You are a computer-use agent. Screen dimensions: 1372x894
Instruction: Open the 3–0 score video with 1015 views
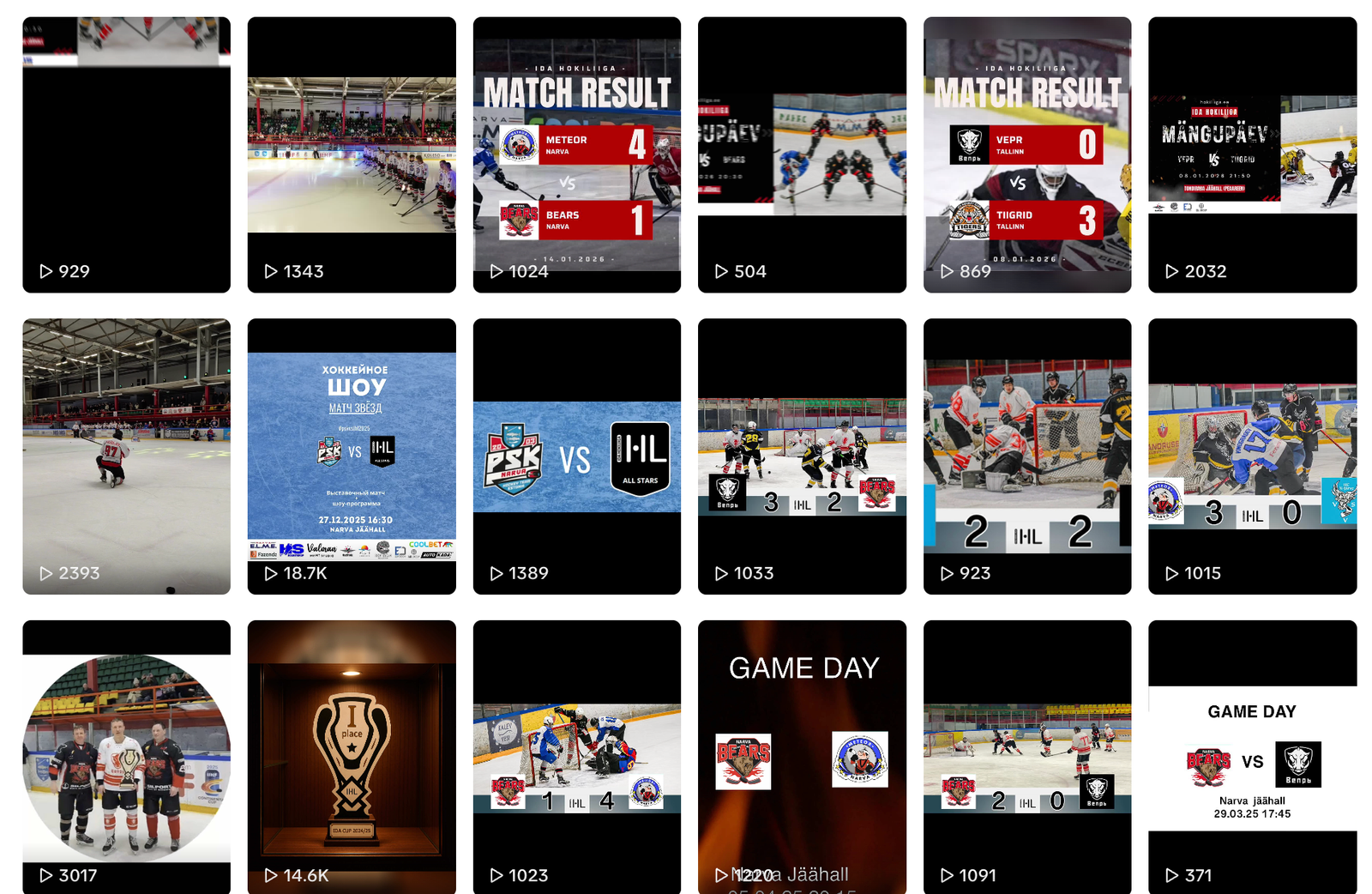[1252, 456]
